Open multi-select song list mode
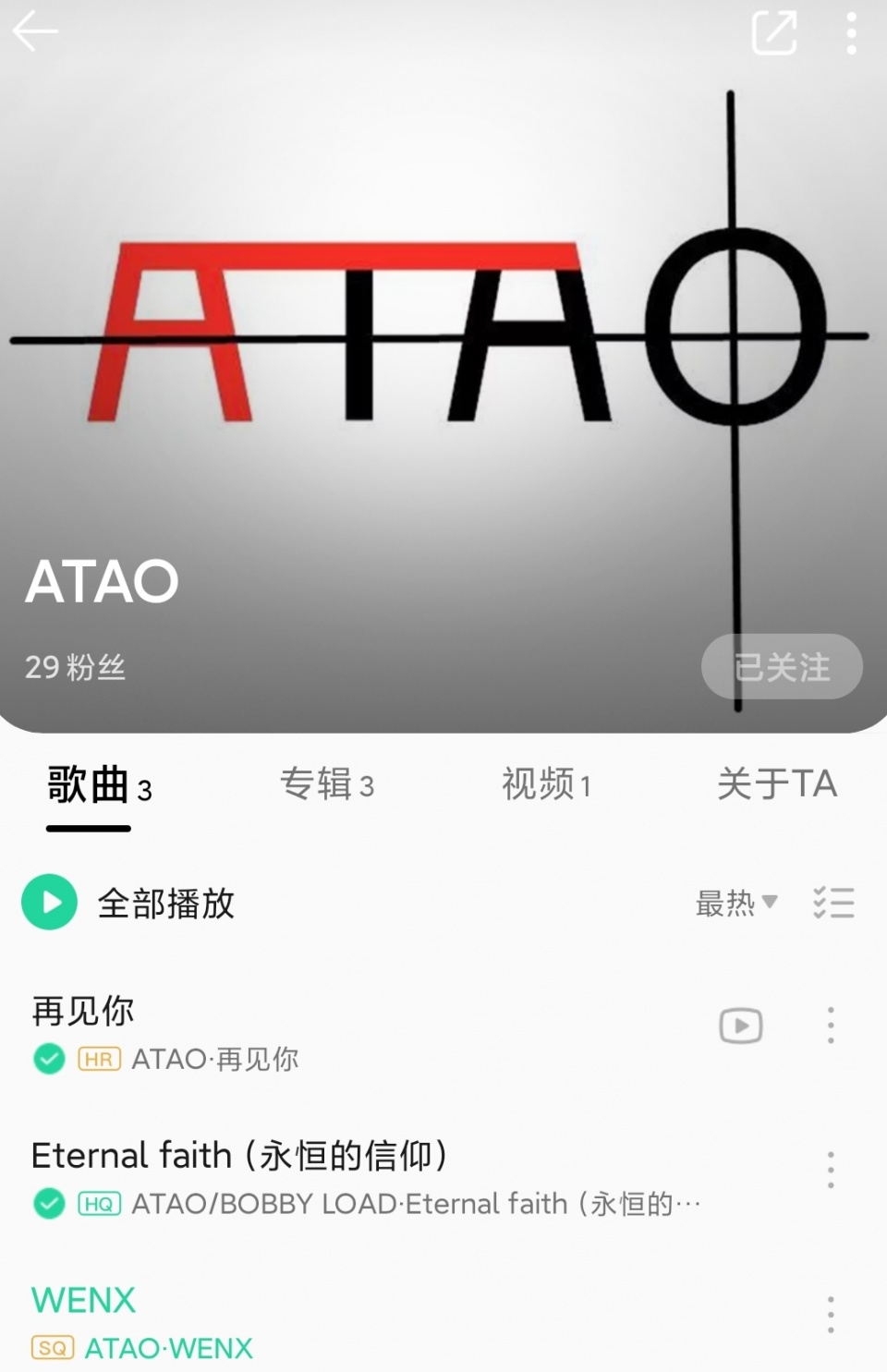 (x=833, y=902)
